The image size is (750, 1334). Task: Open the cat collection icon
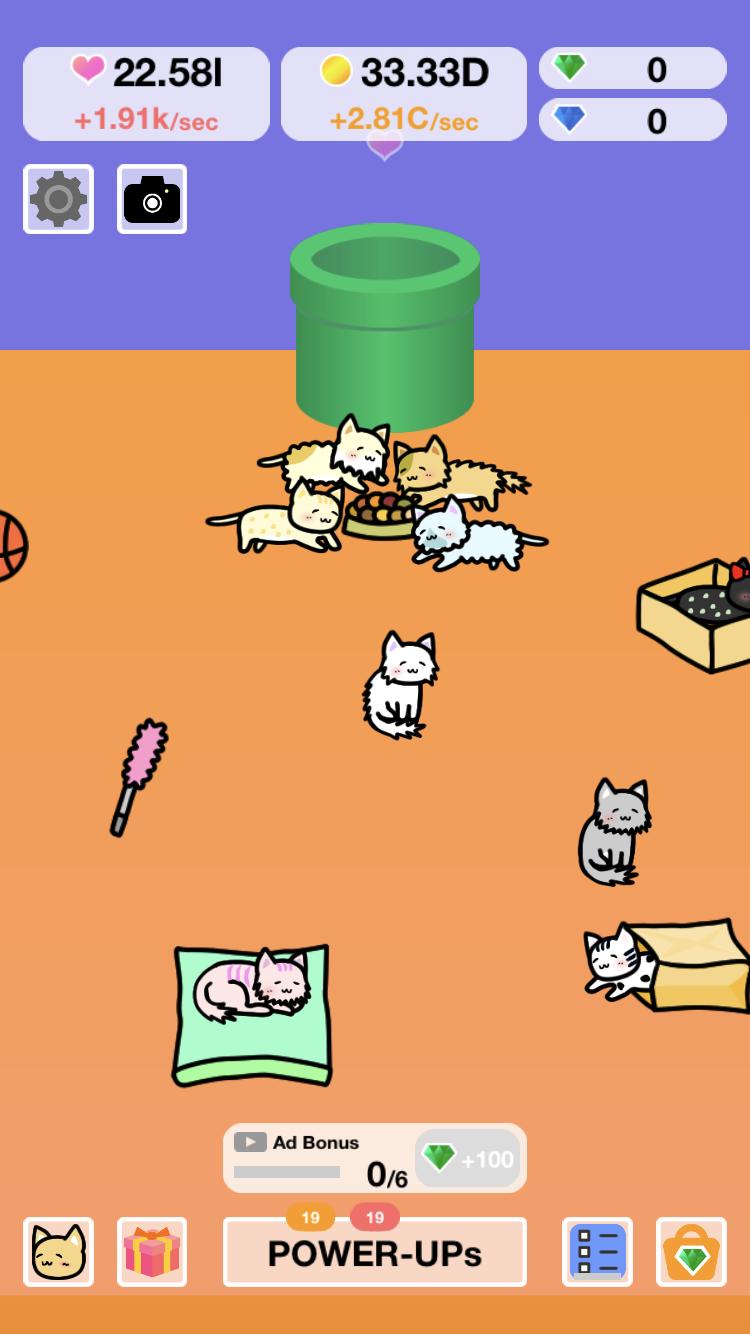pos(58,1251)
